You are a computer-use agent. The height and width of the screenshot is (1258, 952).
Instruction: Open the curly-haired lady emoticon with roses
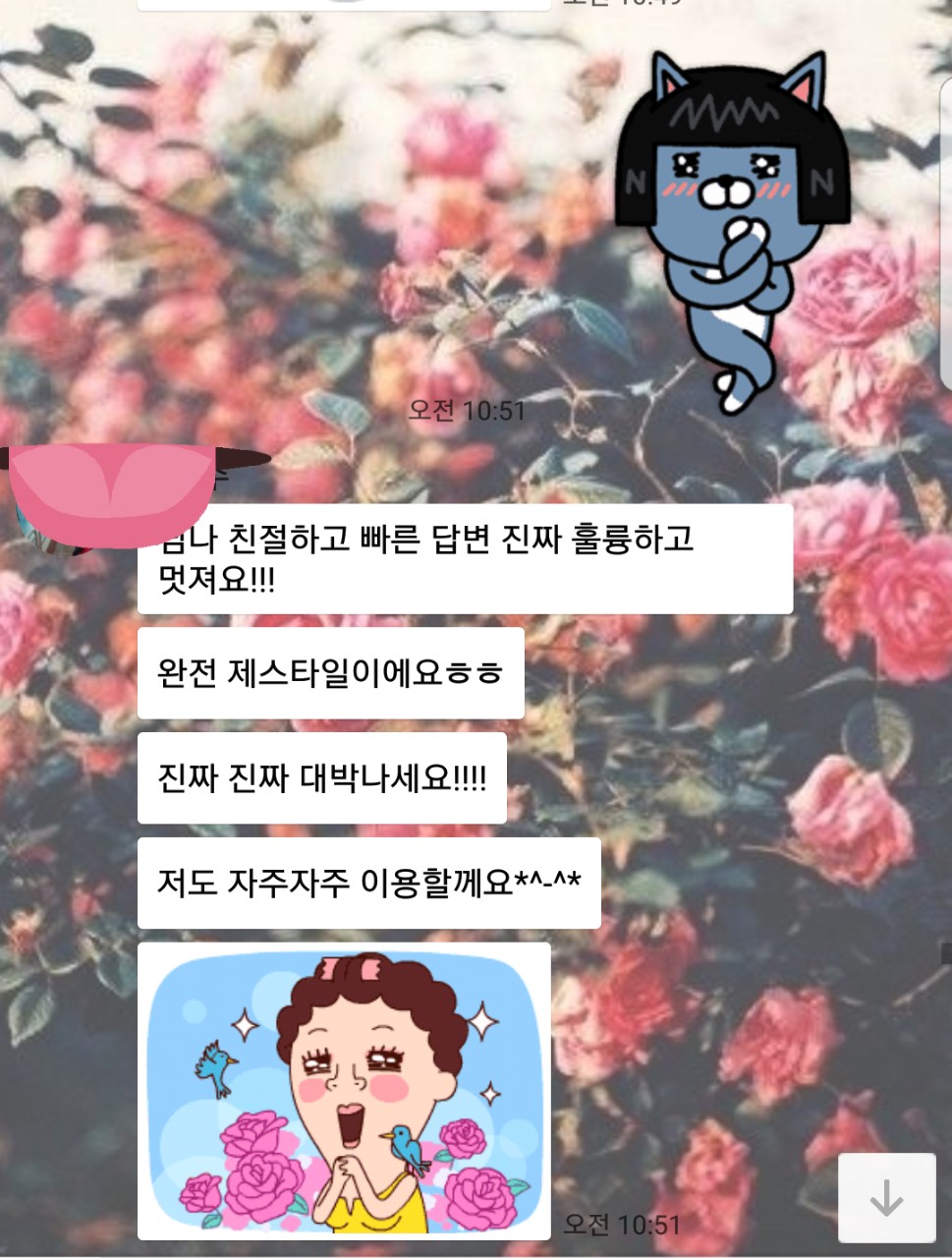(x=344, y=1091)
